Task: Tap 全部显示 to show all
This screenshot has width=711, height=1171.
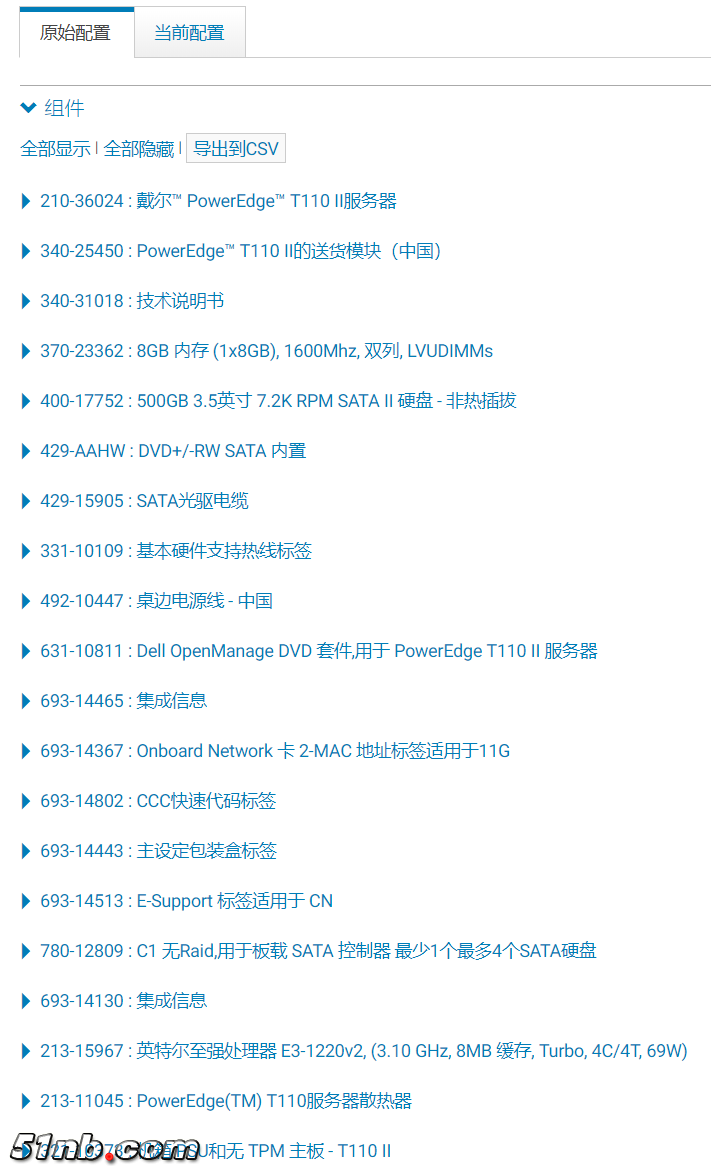Action: pos(55,149)
